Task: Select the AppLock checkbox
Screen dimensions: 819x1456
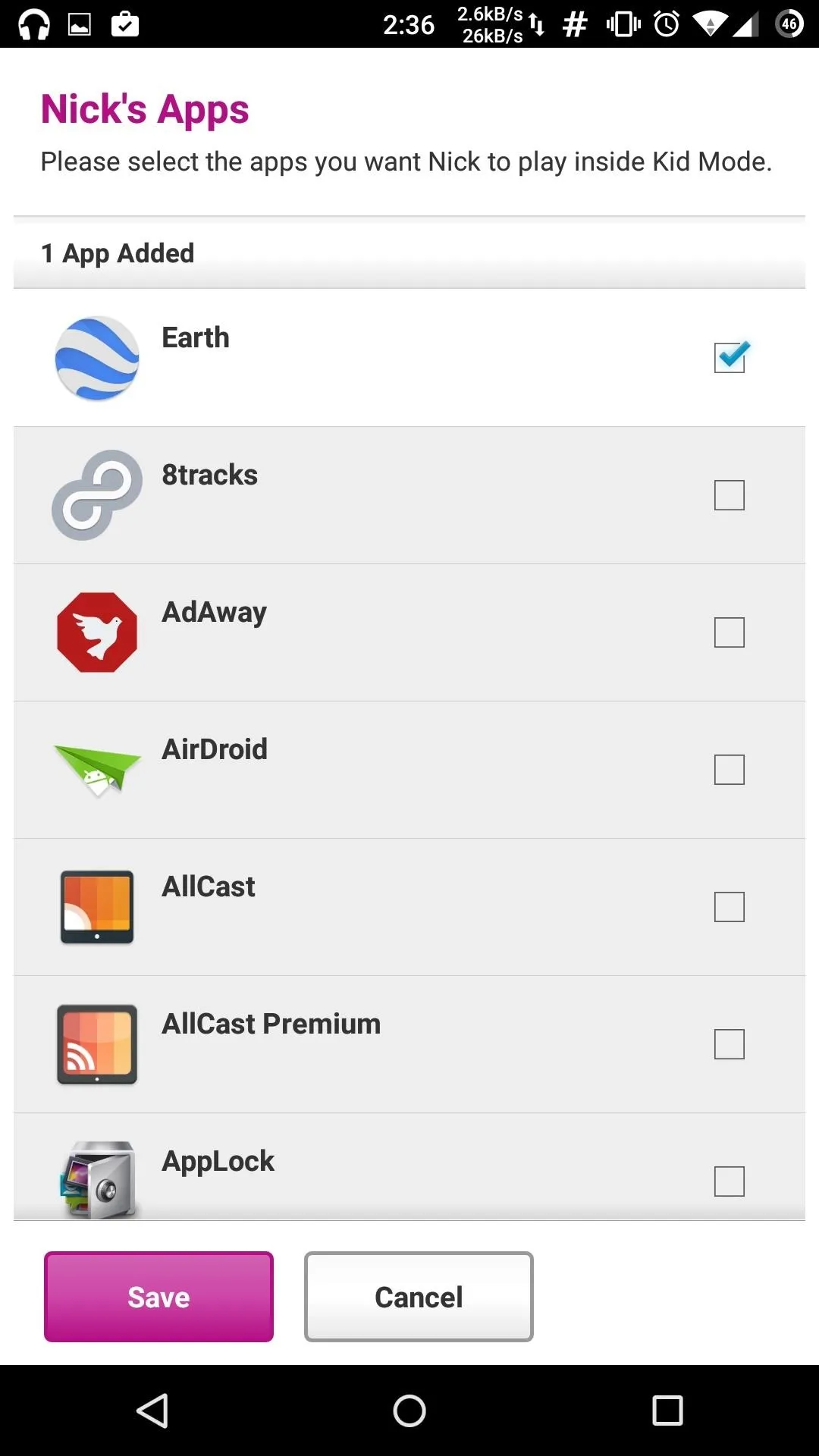Action: [730, 1181]
